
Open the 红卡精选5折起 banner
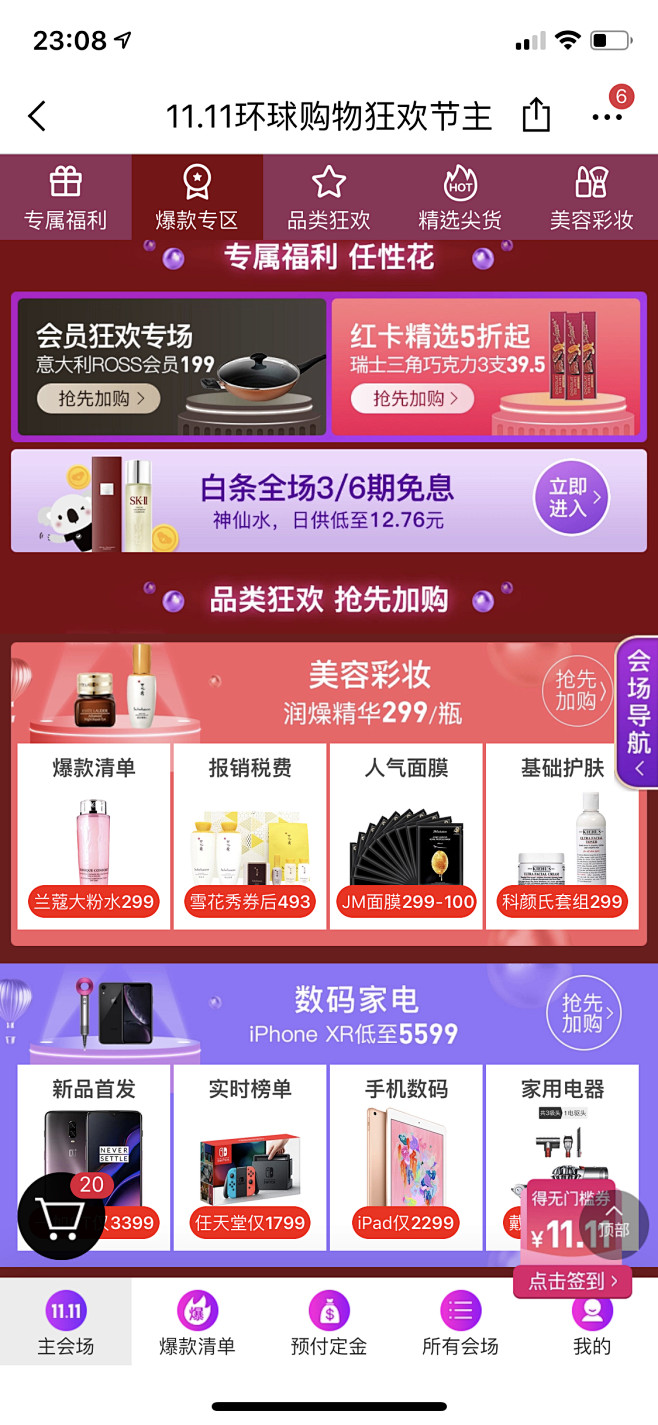point(486,367)
